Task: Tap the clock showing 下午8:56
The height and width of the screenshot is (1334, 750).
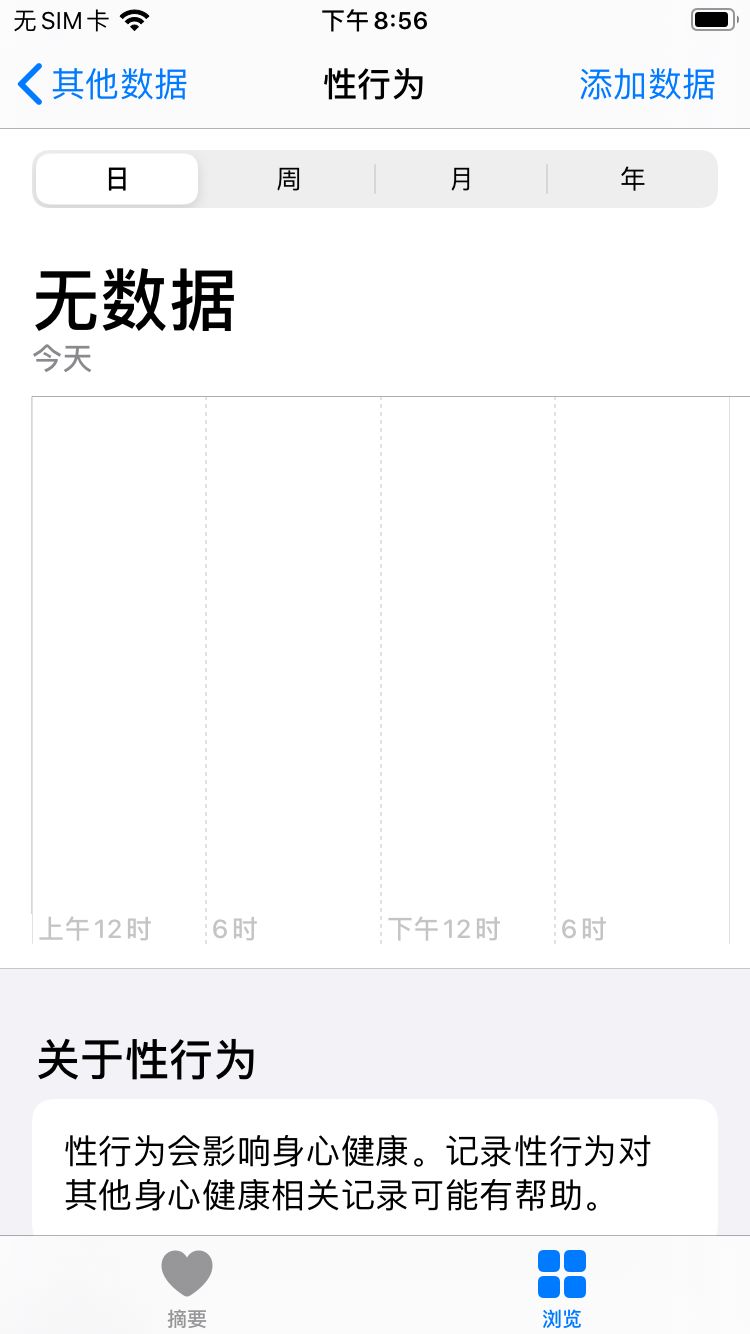Action: (x=374, y=20)
